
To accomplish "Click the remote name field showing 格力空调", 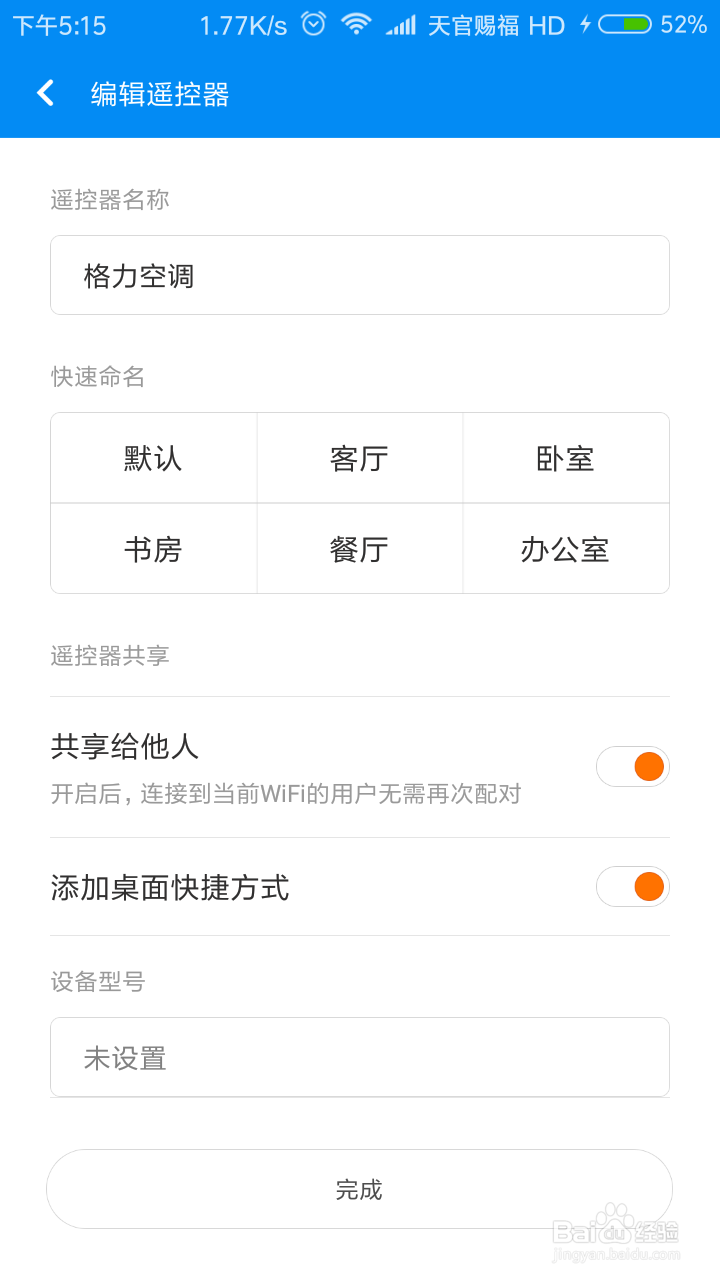I will pos(360,275).
